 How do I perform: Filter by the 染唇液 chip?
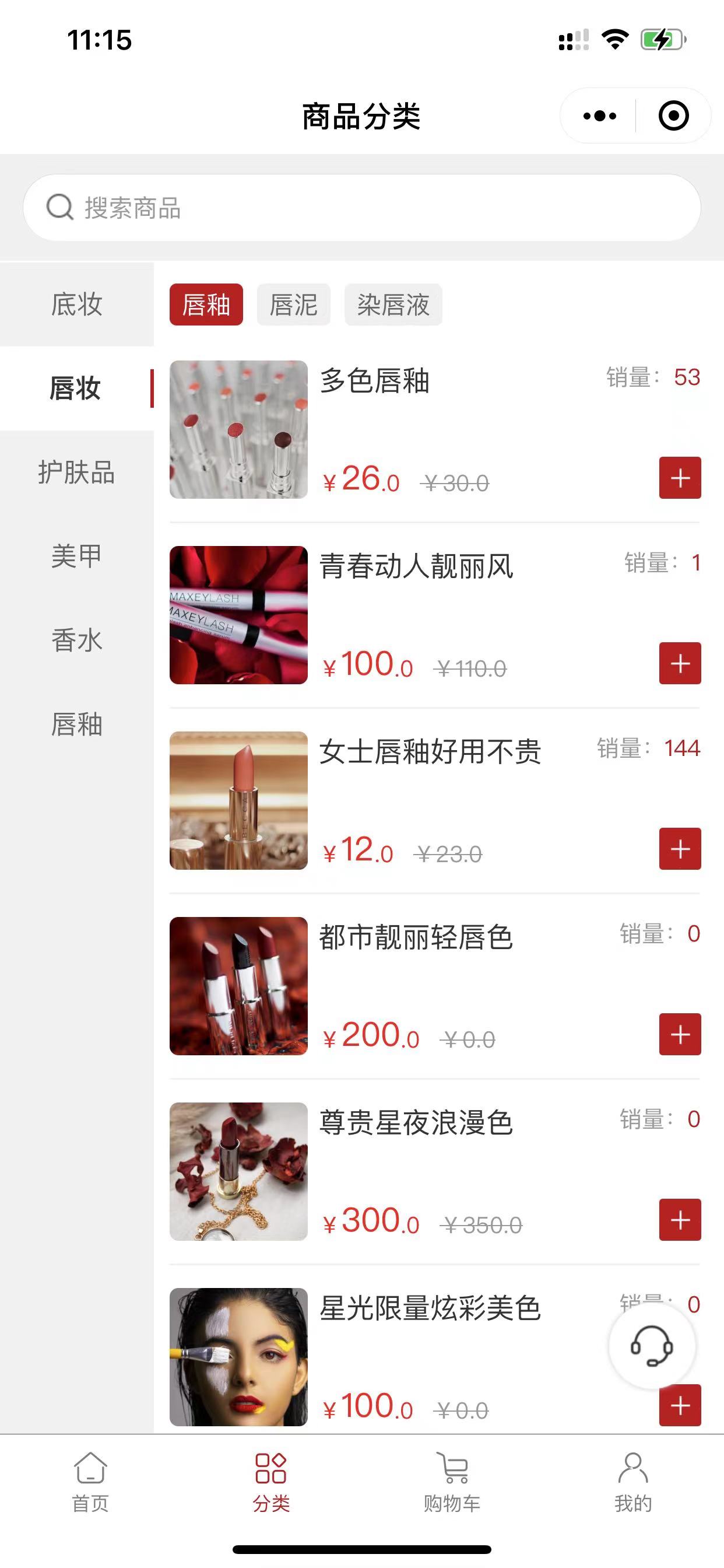(393, 304)
